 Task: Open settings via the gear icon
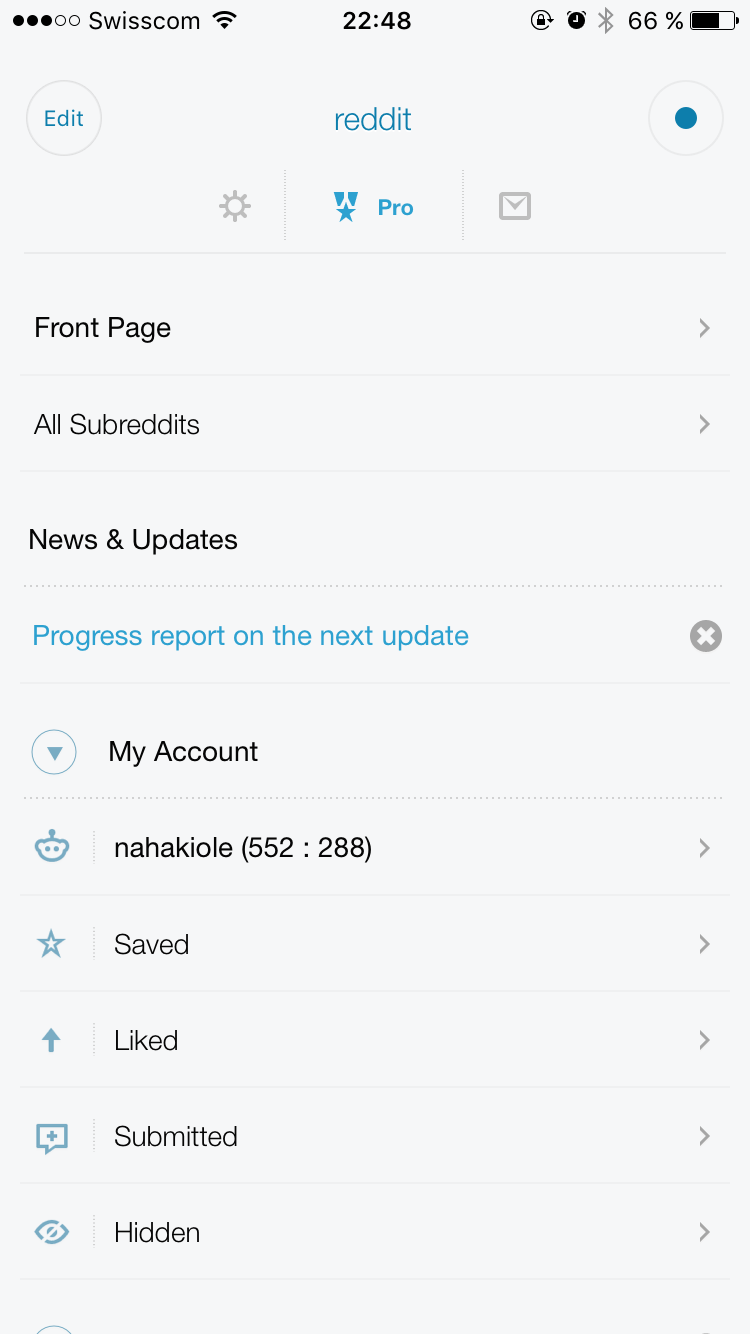(235, 207)
